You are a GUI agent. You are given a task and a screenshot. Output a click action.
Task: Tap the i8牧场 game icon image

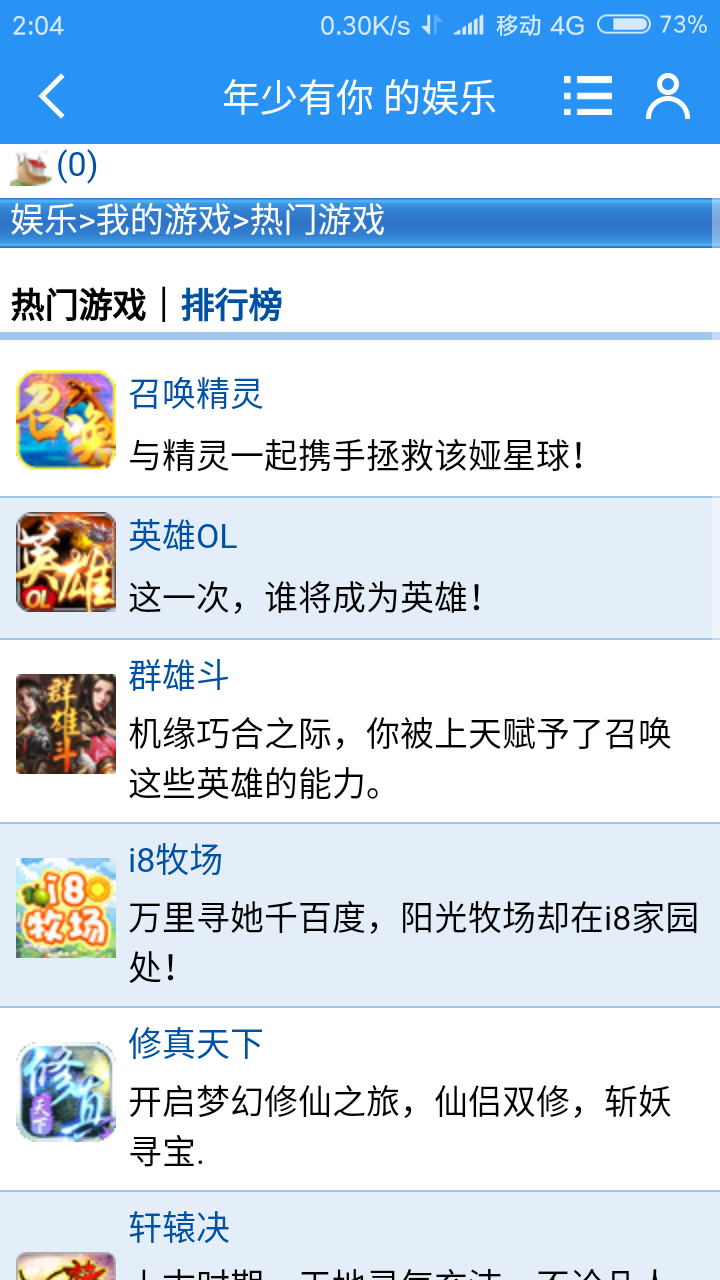[66, 908]
